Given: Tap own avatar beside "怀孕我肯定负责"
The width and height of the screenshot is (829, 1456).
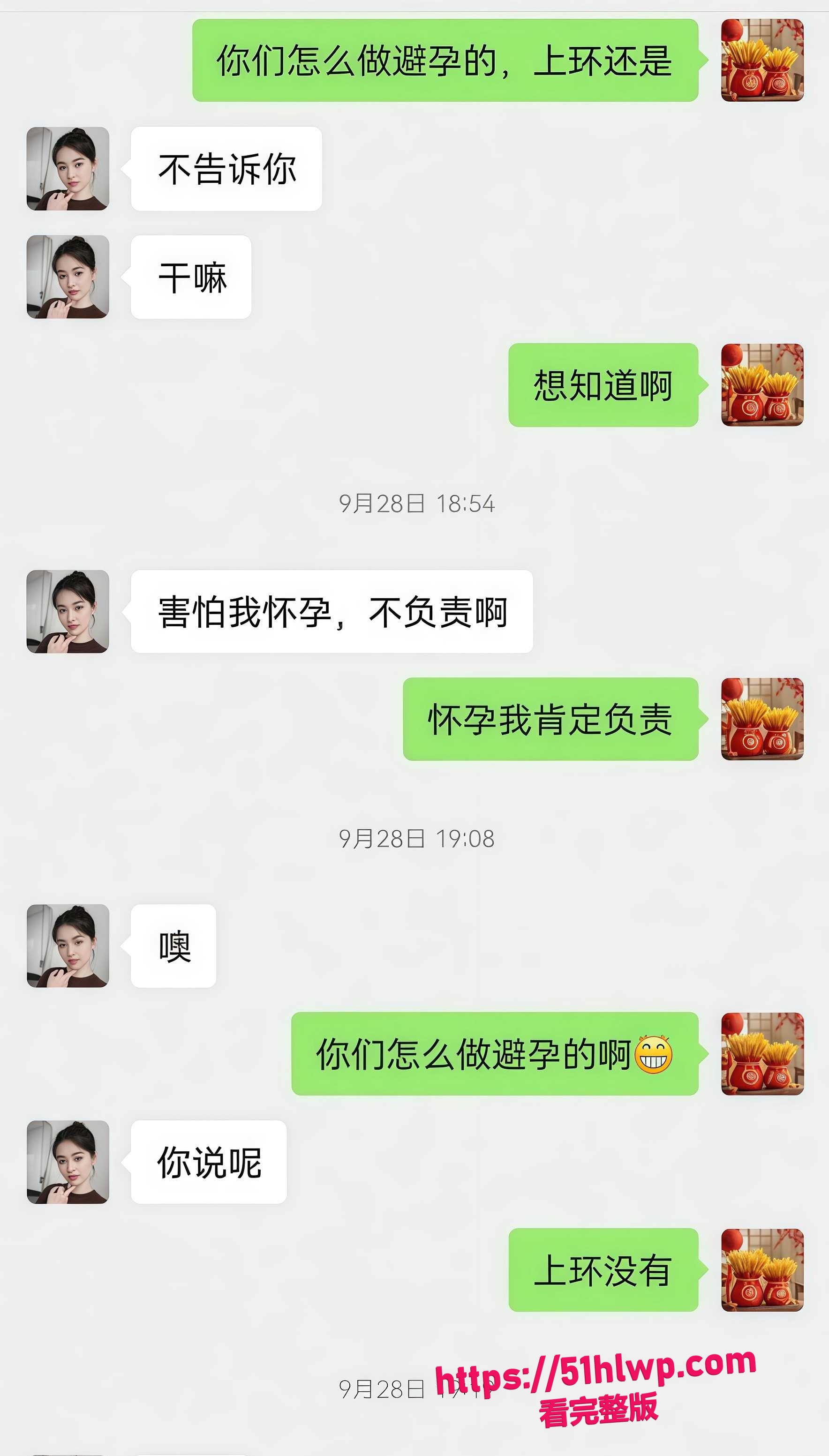Looking at the screenshot, I should click(x=762, y=719).
